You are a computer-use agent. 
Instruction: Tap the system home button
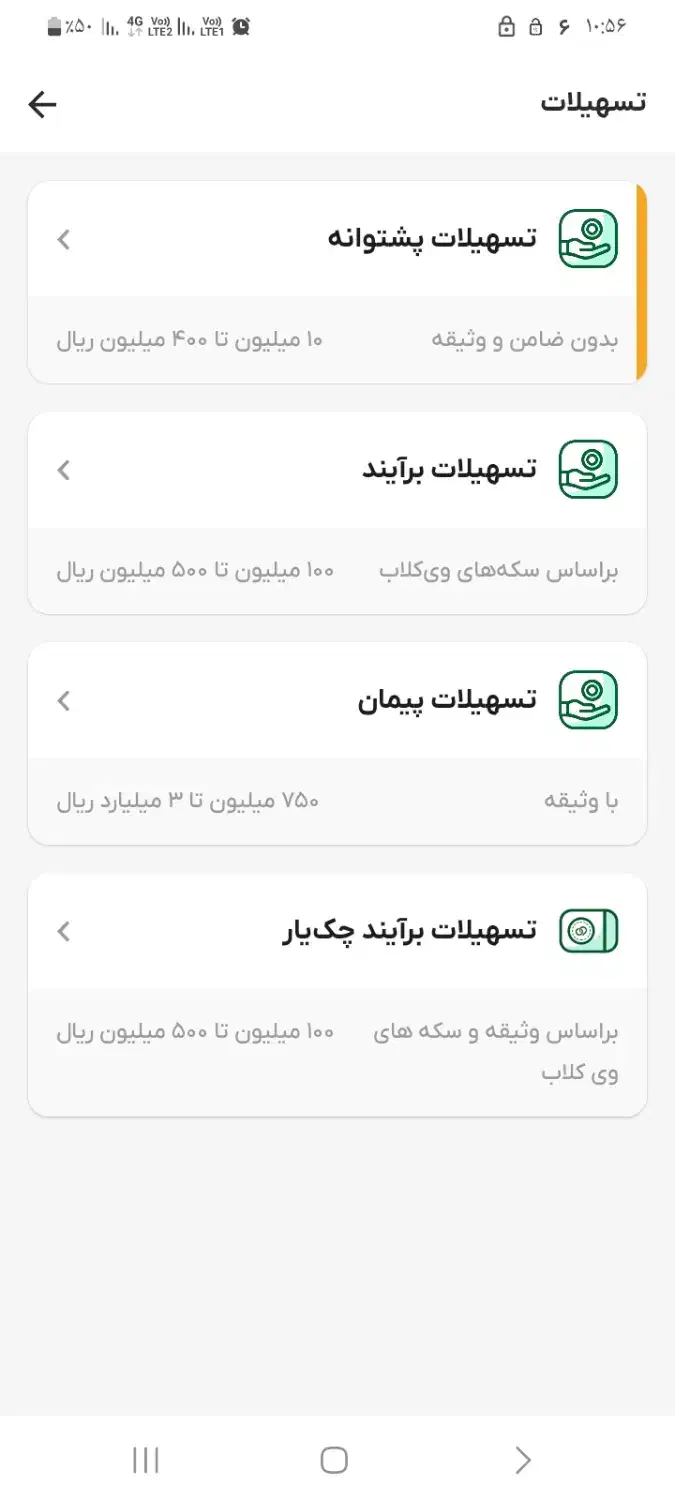tap(334, 1460)
